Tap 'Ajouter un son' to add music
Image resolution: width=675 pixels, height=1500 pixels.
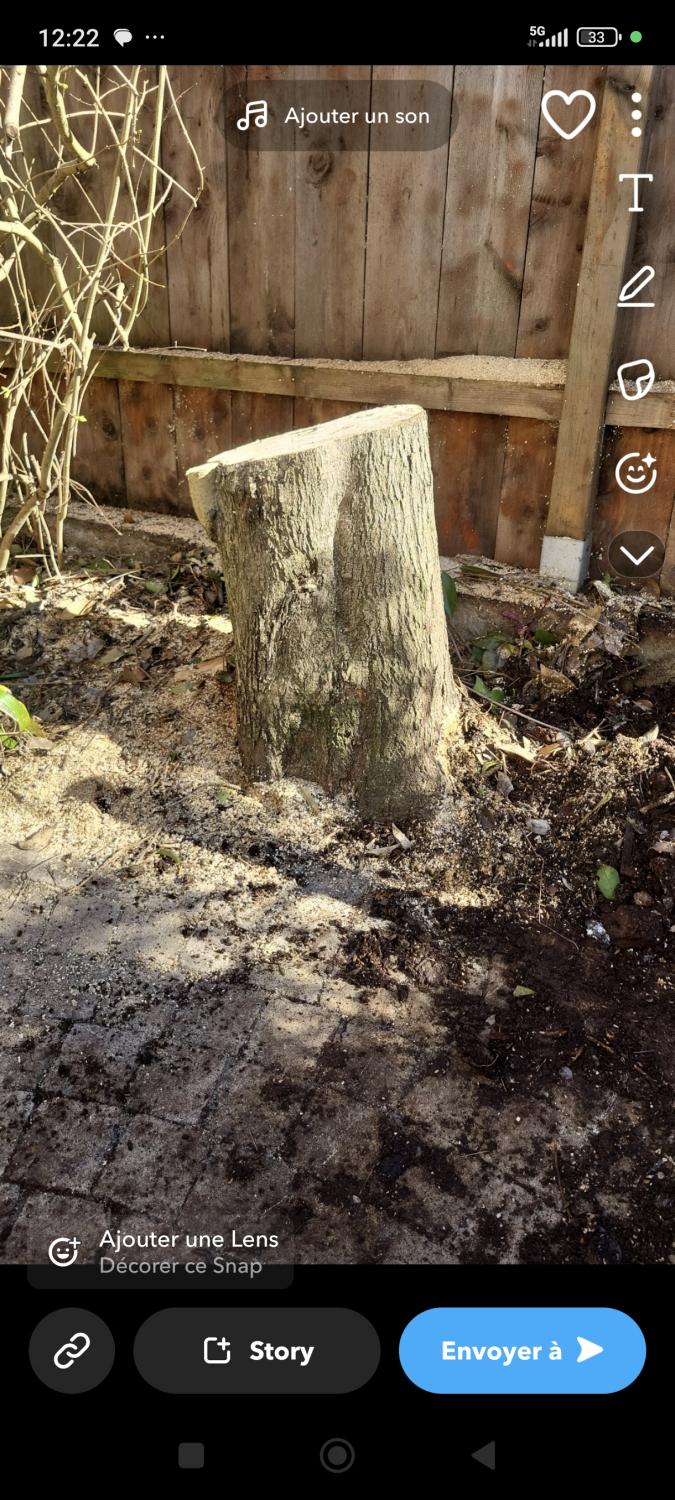pos(335,116)
